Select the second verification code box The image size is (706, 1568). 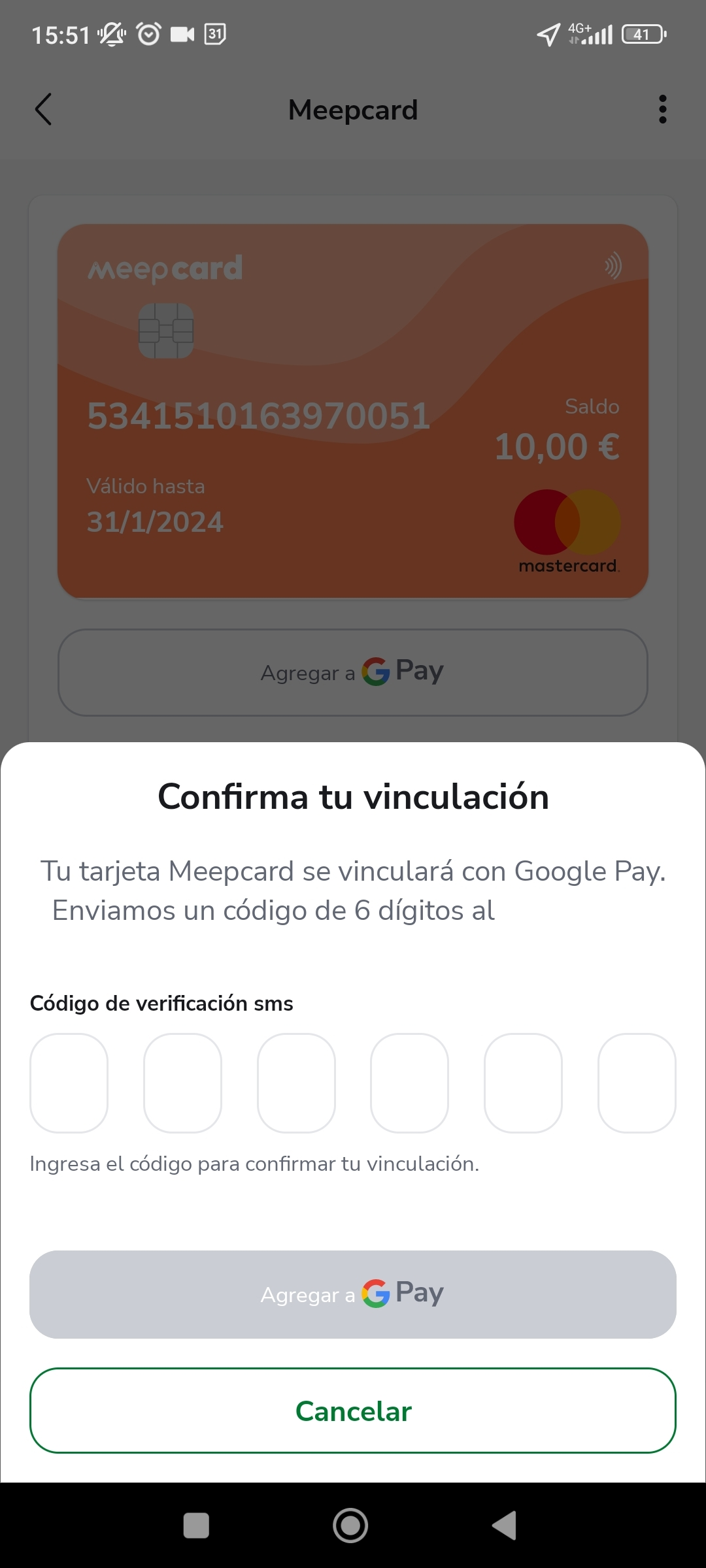click(182, 1083)
